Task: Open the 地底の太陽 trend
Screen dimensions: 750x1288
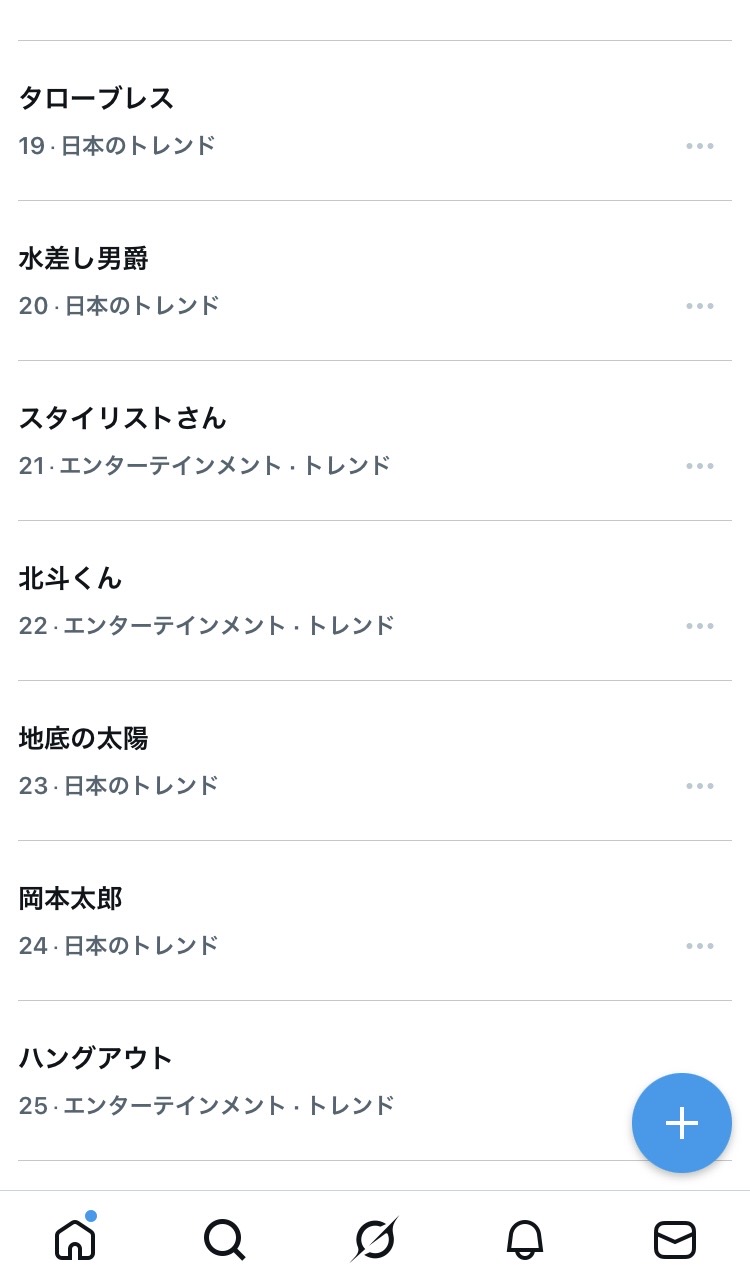Action: click(84, 739)
